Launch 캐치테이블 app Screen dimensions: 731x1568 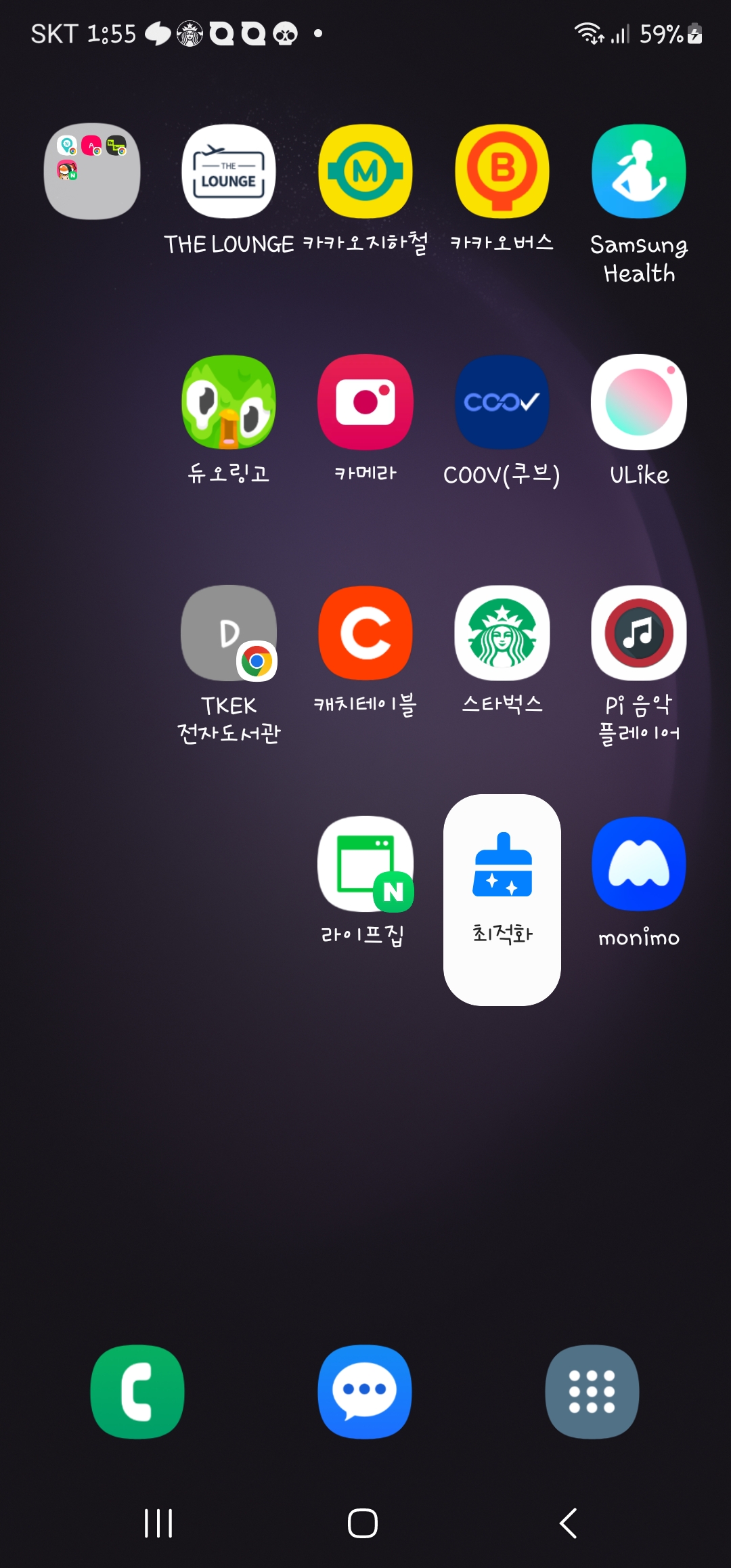[x=365, y=634]
